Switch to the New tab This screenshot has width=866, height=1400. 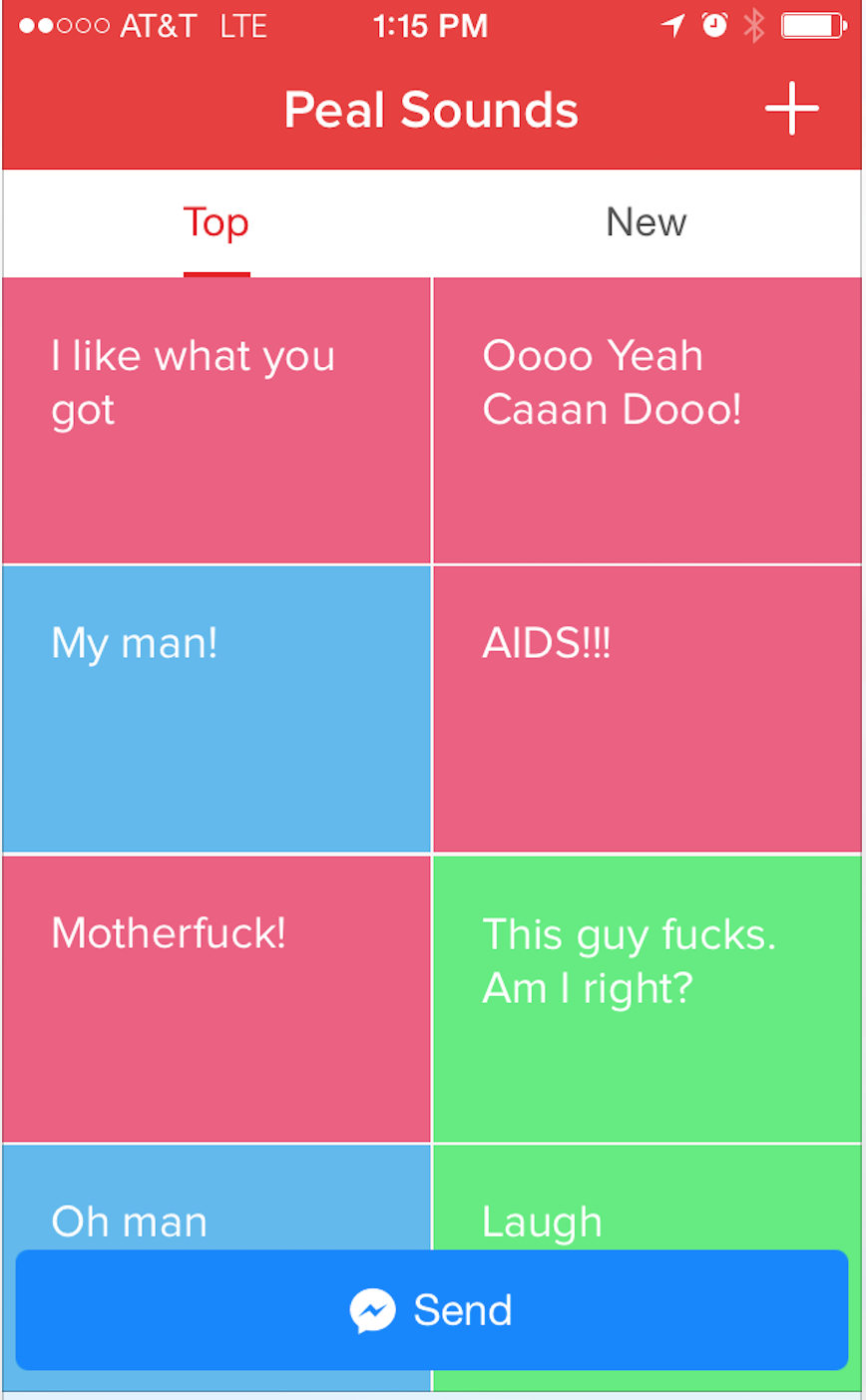point(647,222)
